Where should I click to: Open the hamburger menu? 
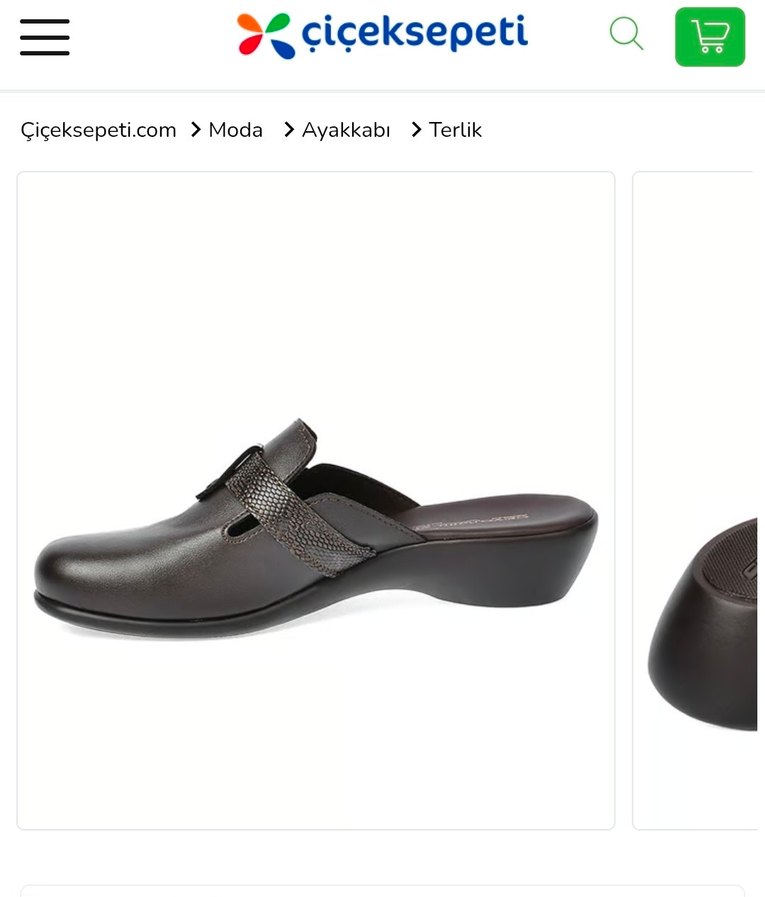coord(44,37)
